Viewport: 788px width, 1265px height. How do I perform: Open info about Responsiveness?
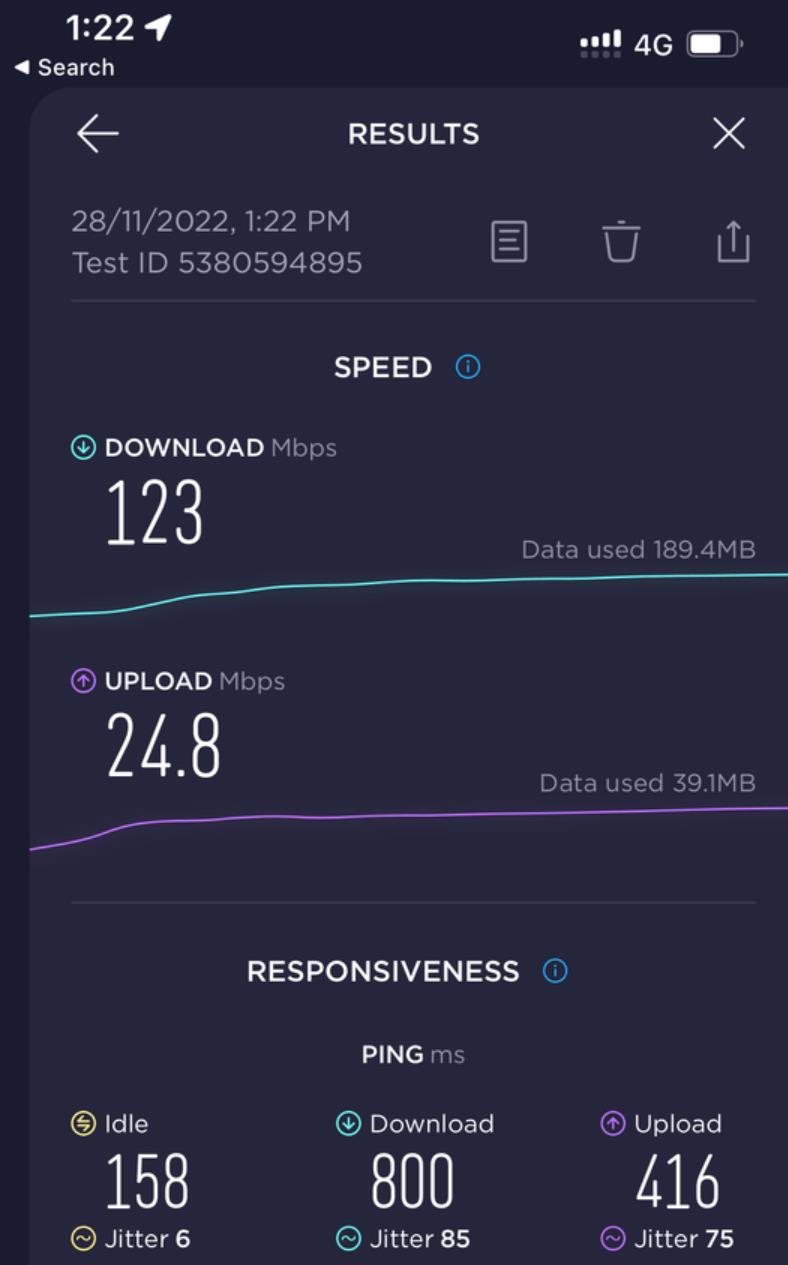coord(555,971)
